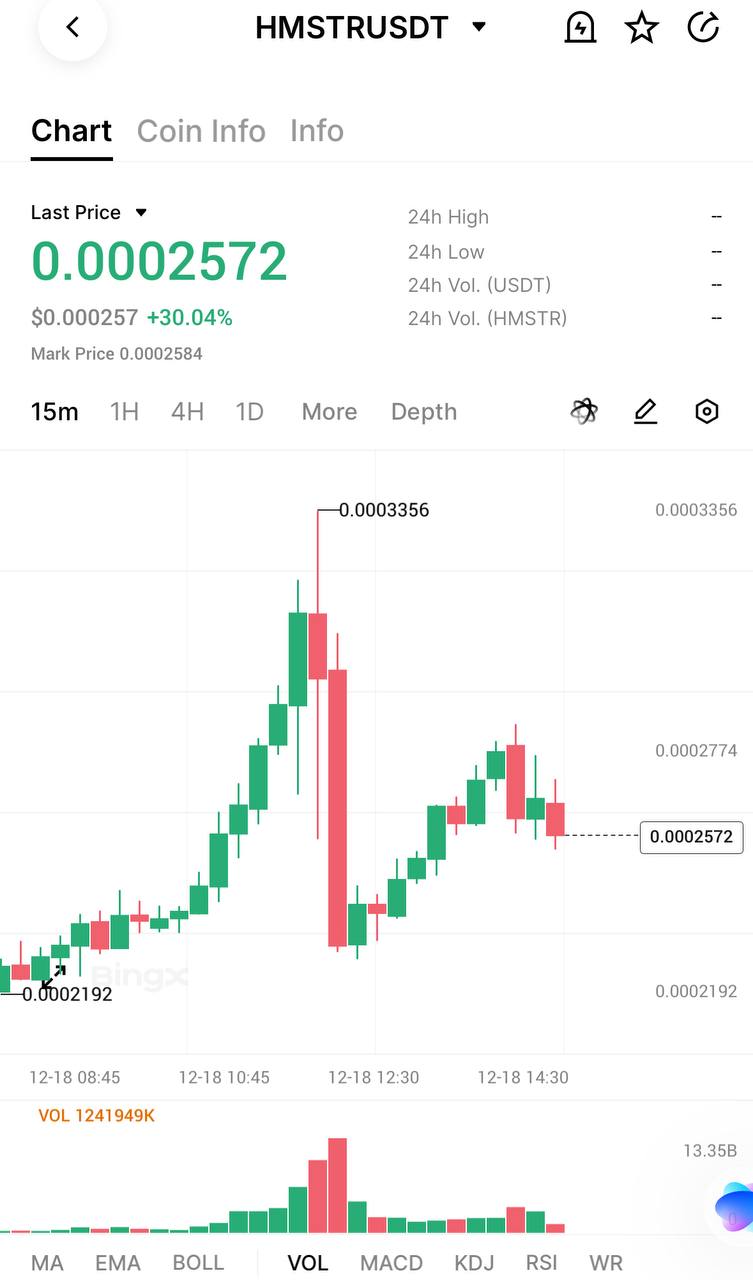Set a price alert with the bell
Screen dimensions: 753x1280
(x=580, y=28)
